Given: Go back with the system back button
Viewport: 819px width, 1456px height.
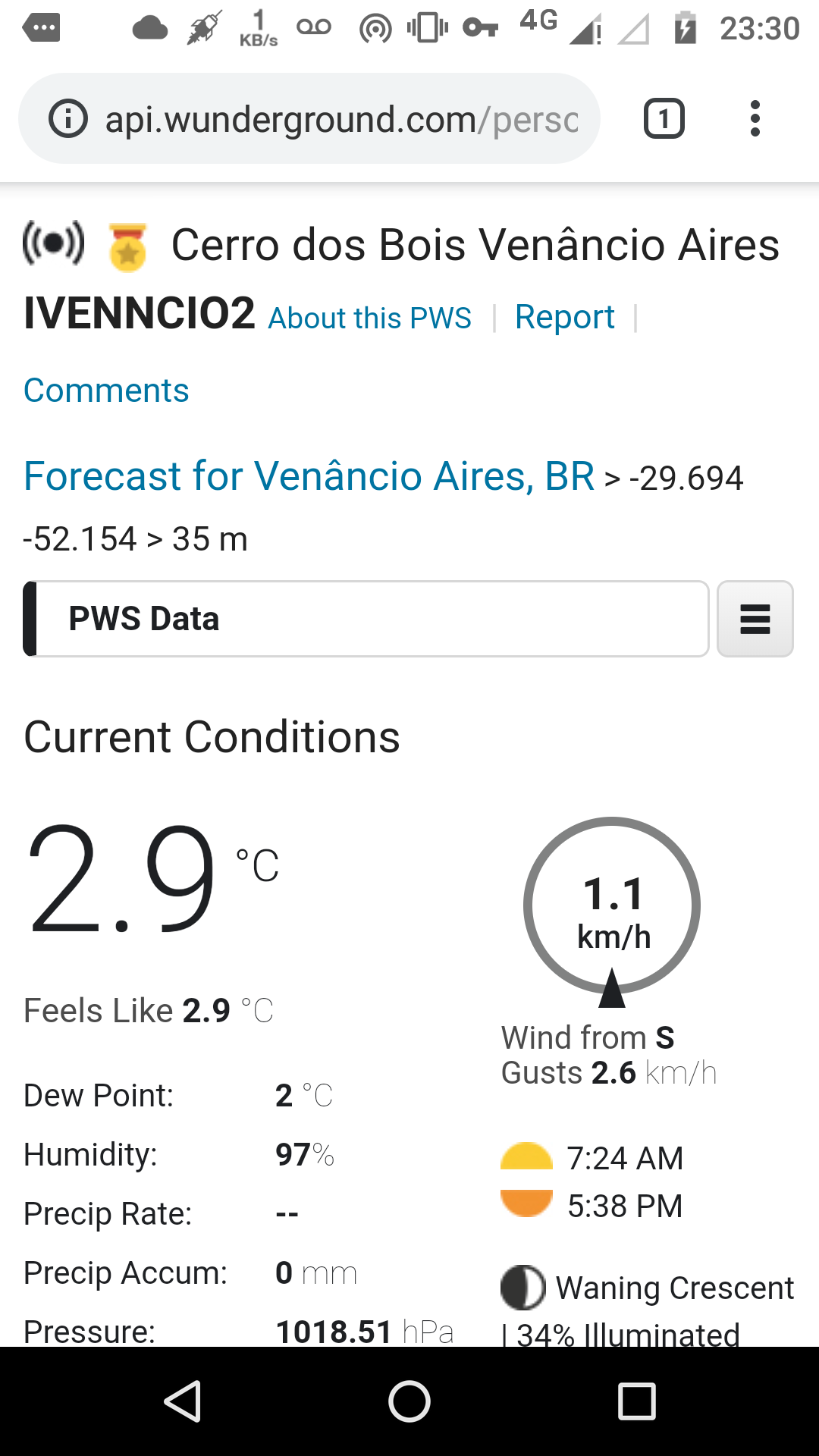Looking at the screenshot, I should click(x=183, y=1401).
